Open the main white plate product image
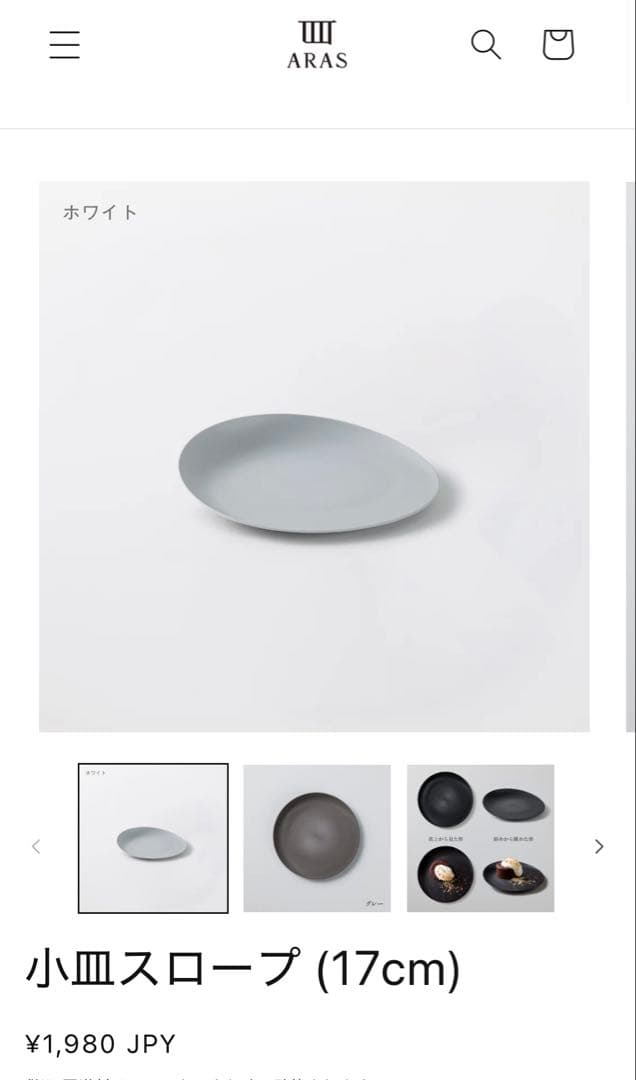This screenshot has height=1080, width=636. (314, 456)
